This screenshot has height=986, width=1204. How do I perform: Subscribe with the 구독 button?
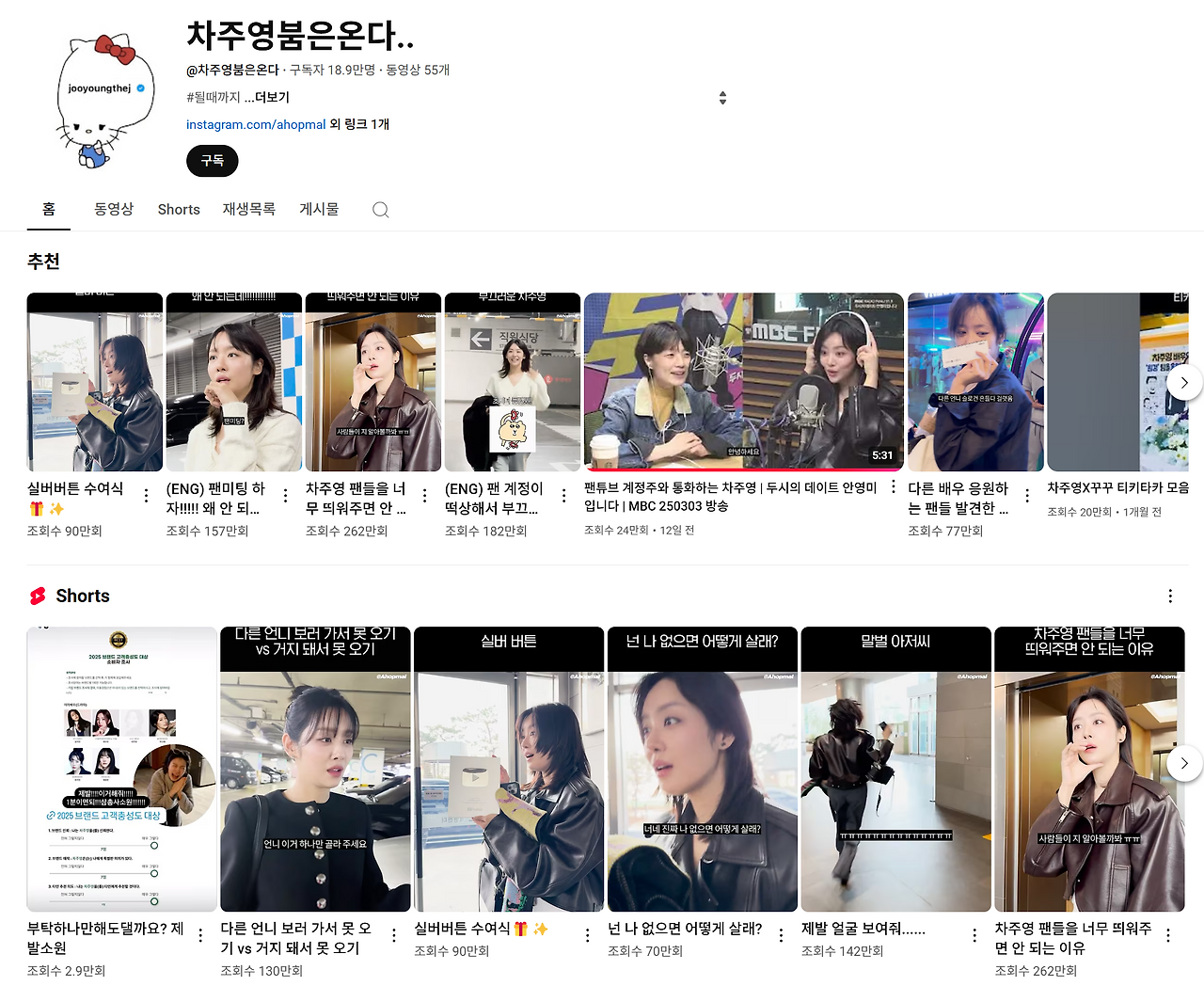(x=213, y=161)
